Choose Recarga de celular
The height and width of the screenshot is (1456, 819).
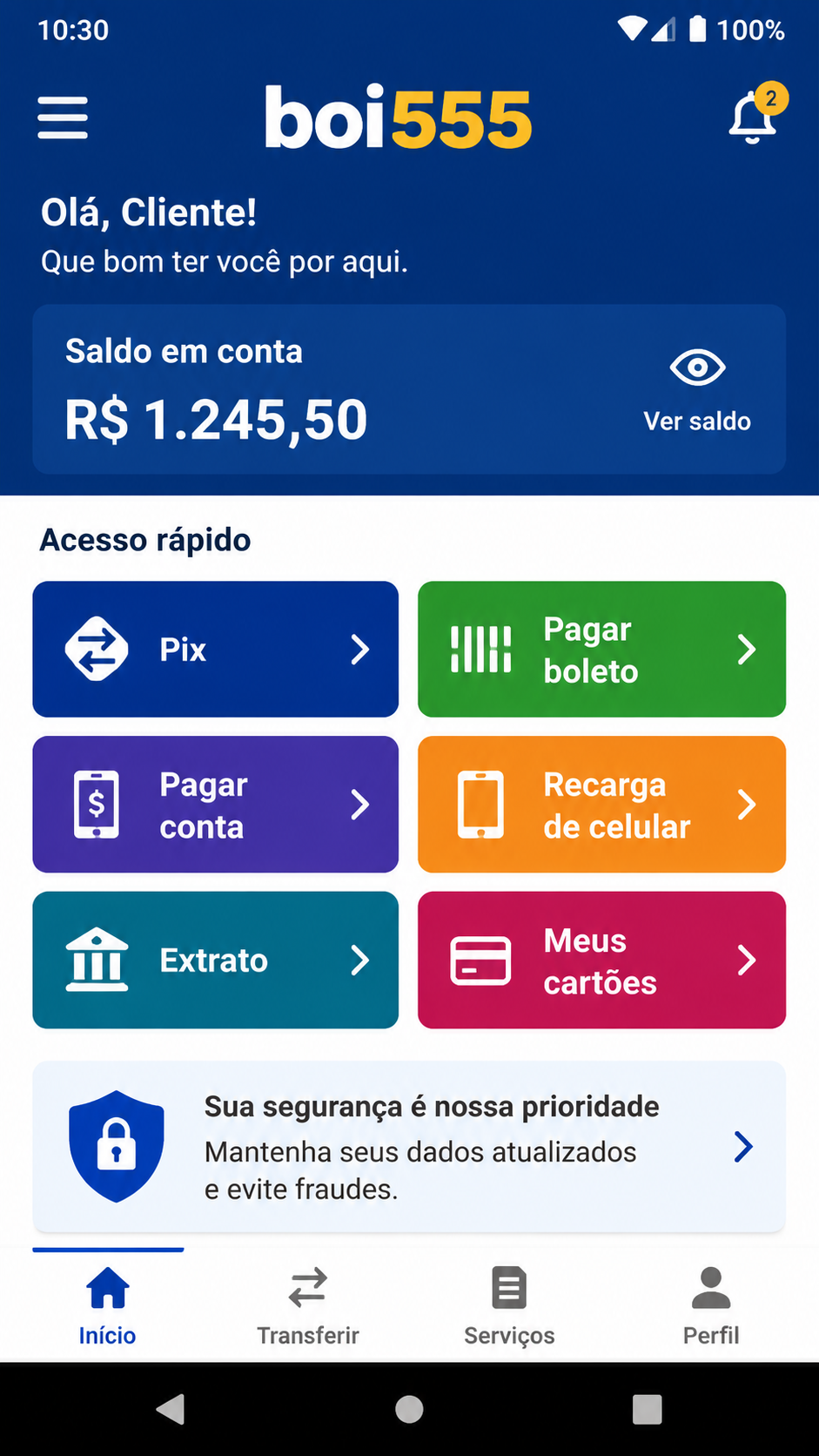[601, 805]
